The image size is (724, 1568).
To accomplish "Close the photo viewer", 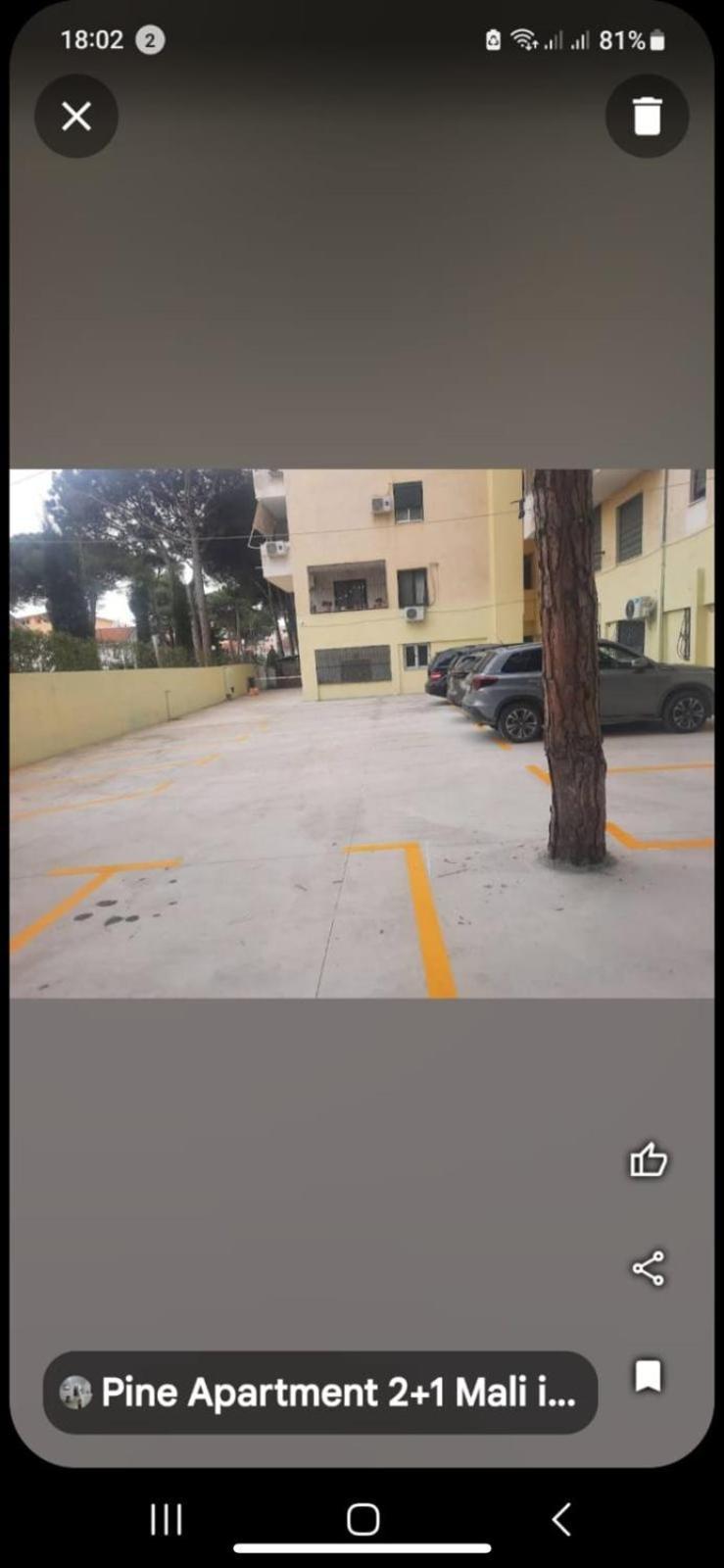I will point(76,117).
